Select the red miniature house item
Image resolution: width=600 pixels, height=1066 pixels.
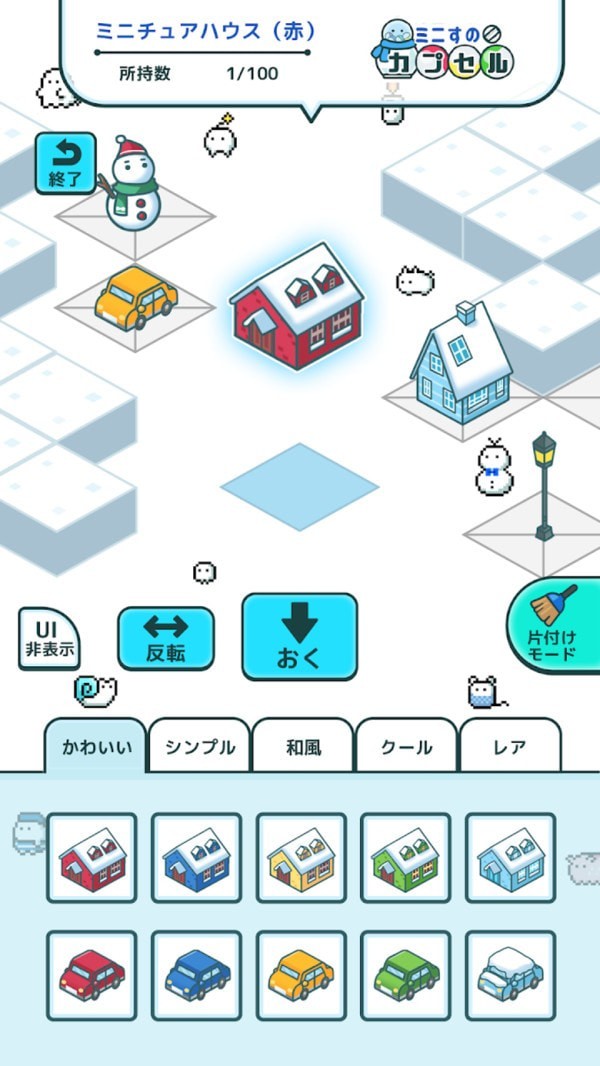click(92, 858)
